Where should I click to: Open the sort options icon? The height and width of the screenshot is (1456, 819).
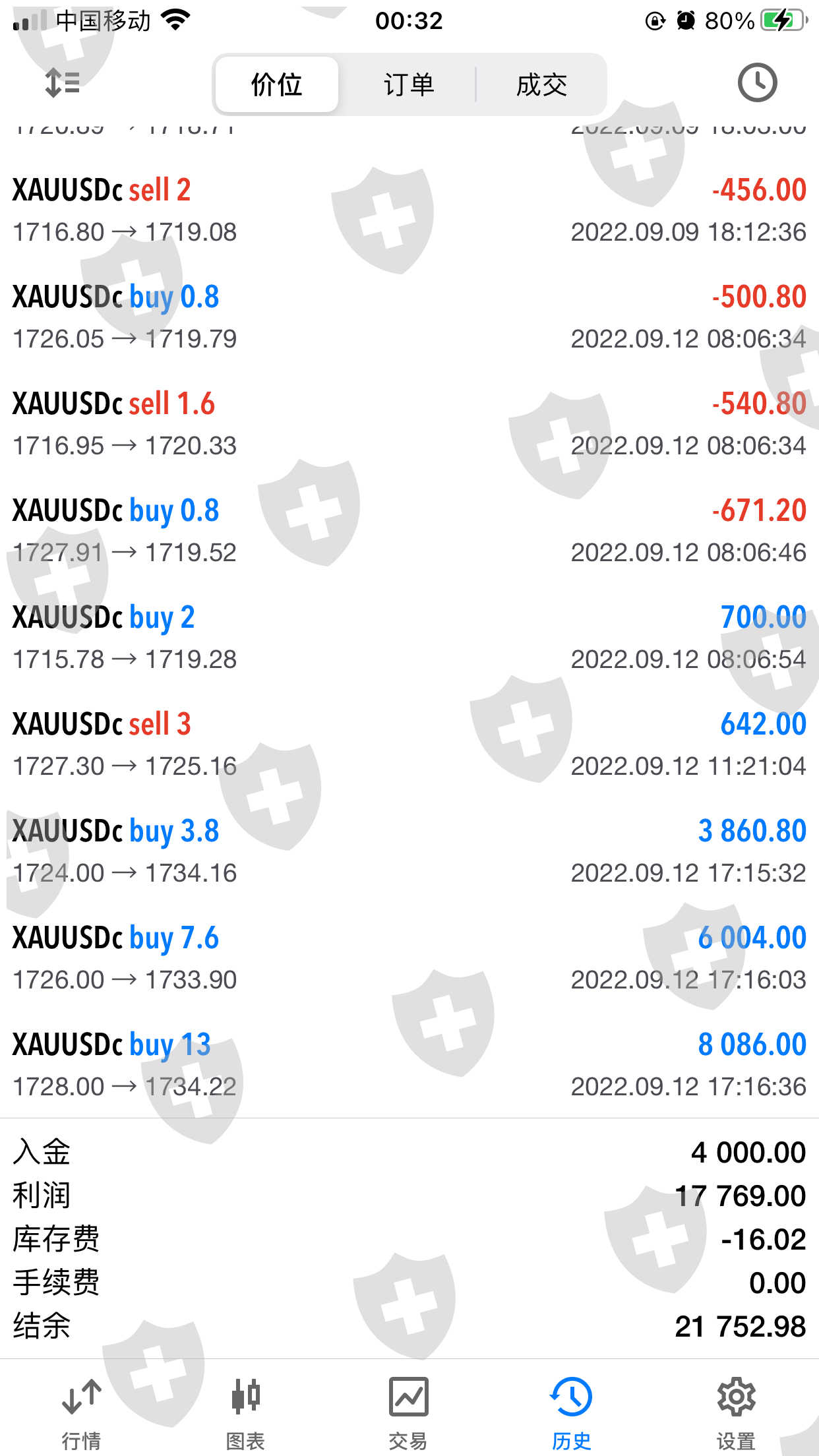tap(63, 84)
